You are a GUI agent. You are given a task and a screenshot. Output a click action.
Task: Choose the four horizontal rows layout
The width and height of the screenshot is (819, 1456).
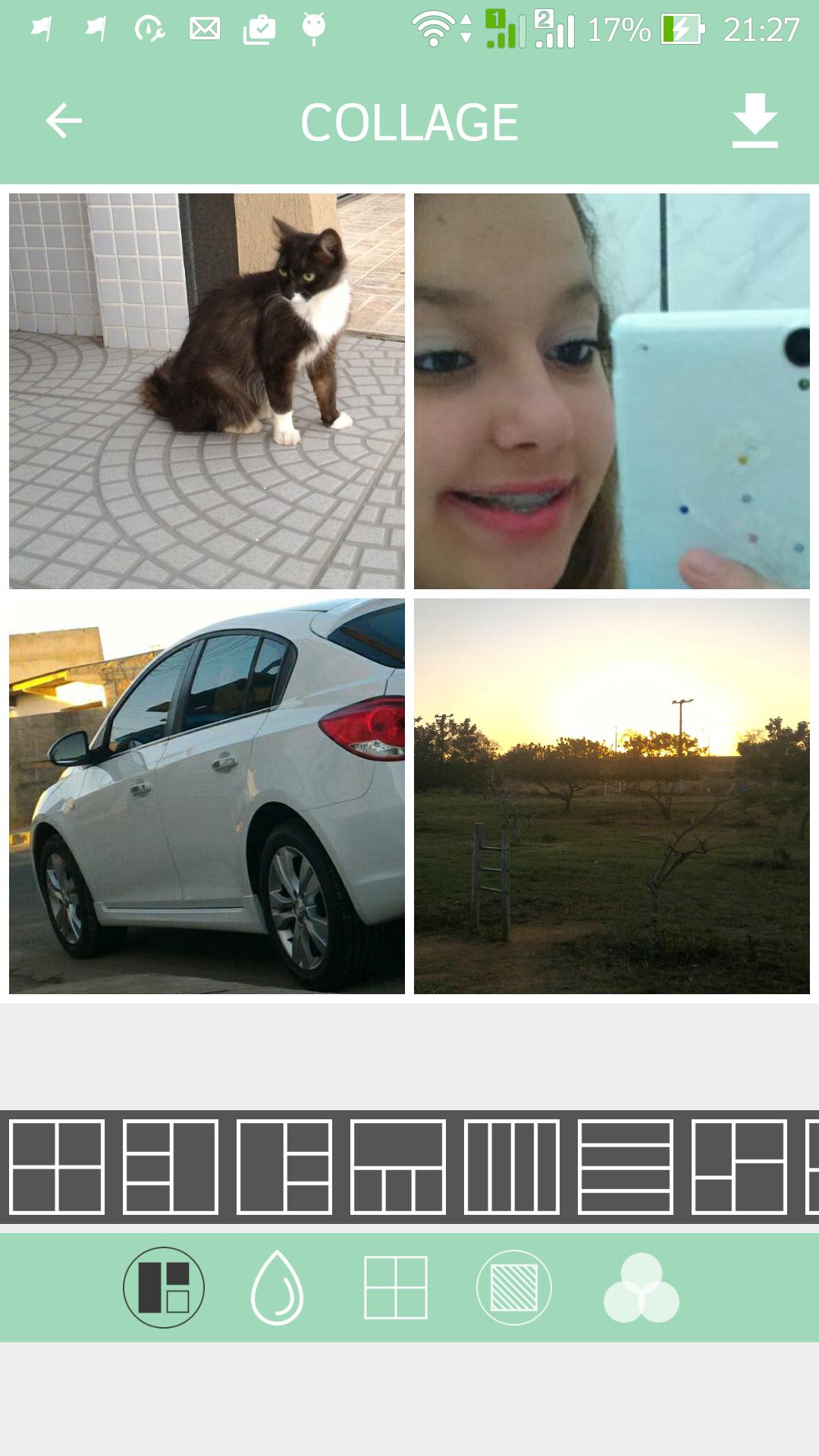(626, 1167)
